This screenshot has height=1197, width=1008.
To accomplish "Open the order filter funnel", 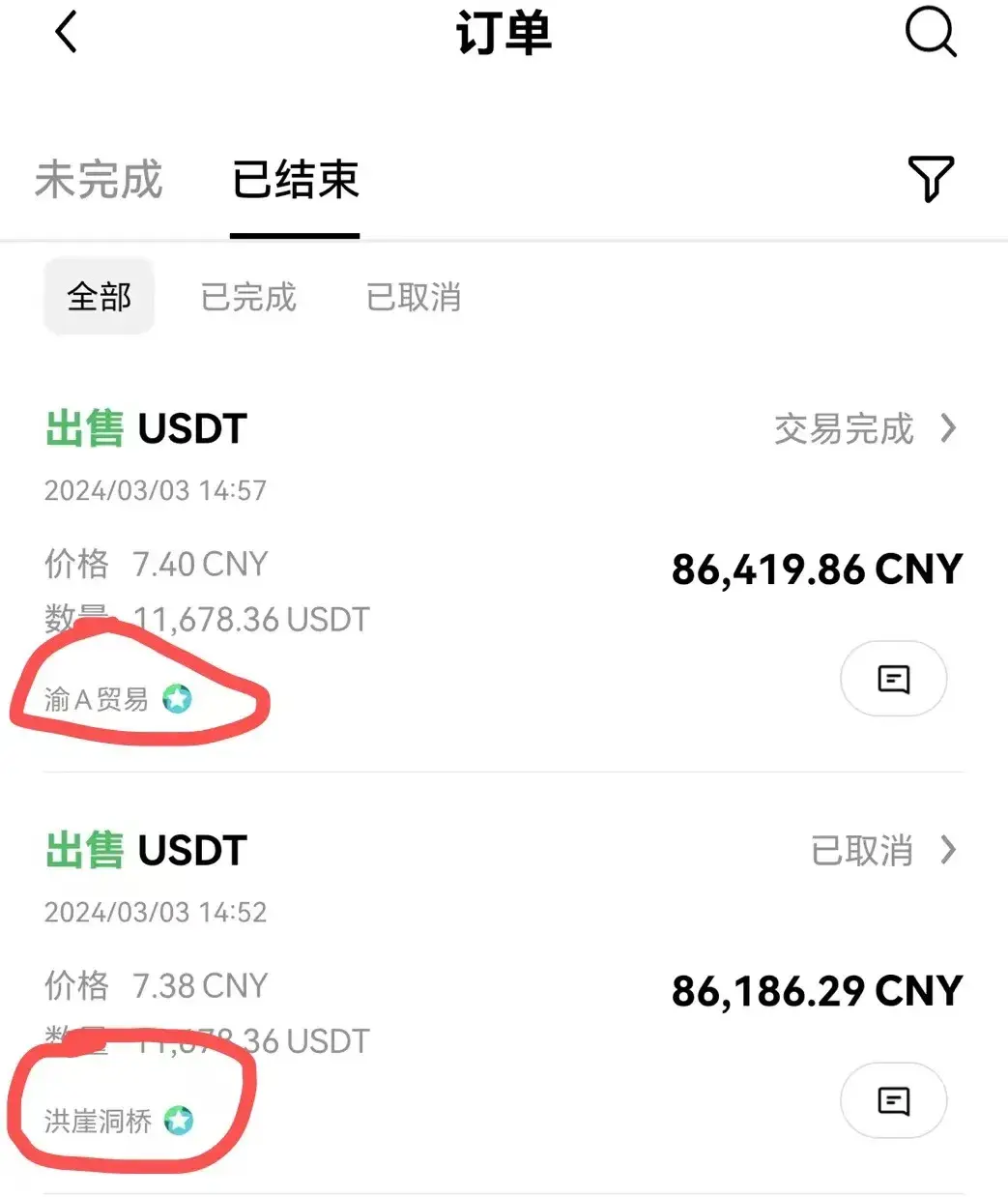I will click(x=931, y=179).
